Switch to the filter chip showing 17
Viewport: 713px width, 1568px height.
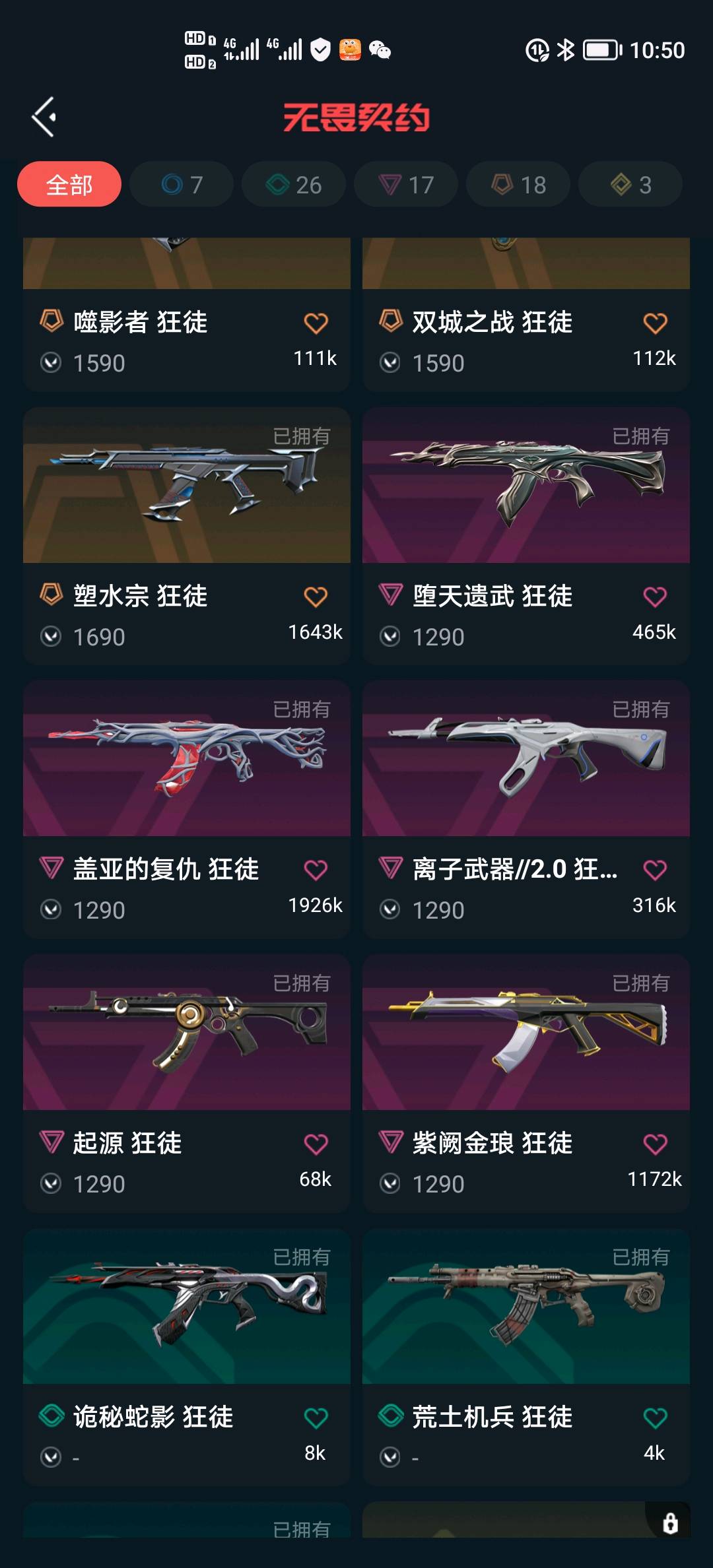[406, 184]
